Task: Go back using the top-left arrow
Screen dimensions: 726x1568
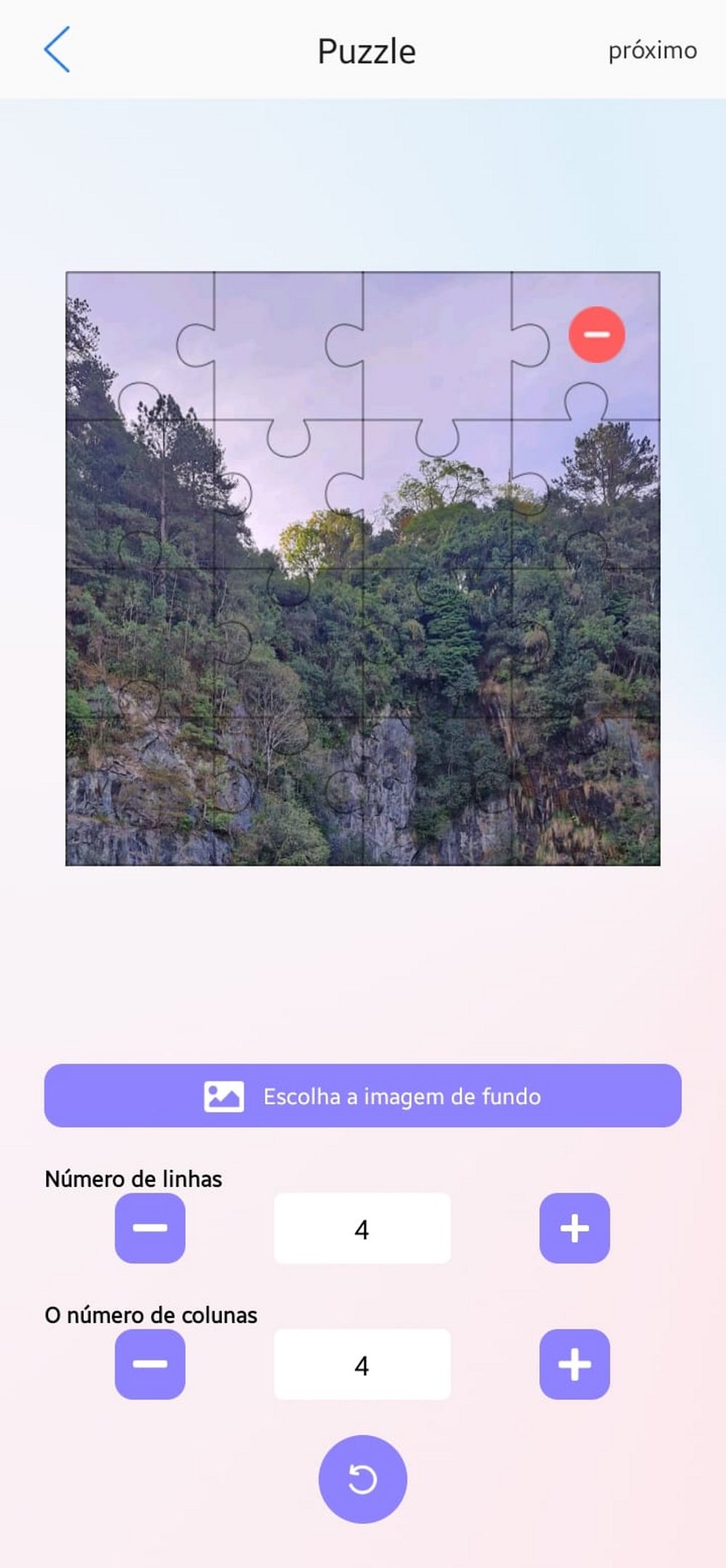Action: [x=57, y=49]
